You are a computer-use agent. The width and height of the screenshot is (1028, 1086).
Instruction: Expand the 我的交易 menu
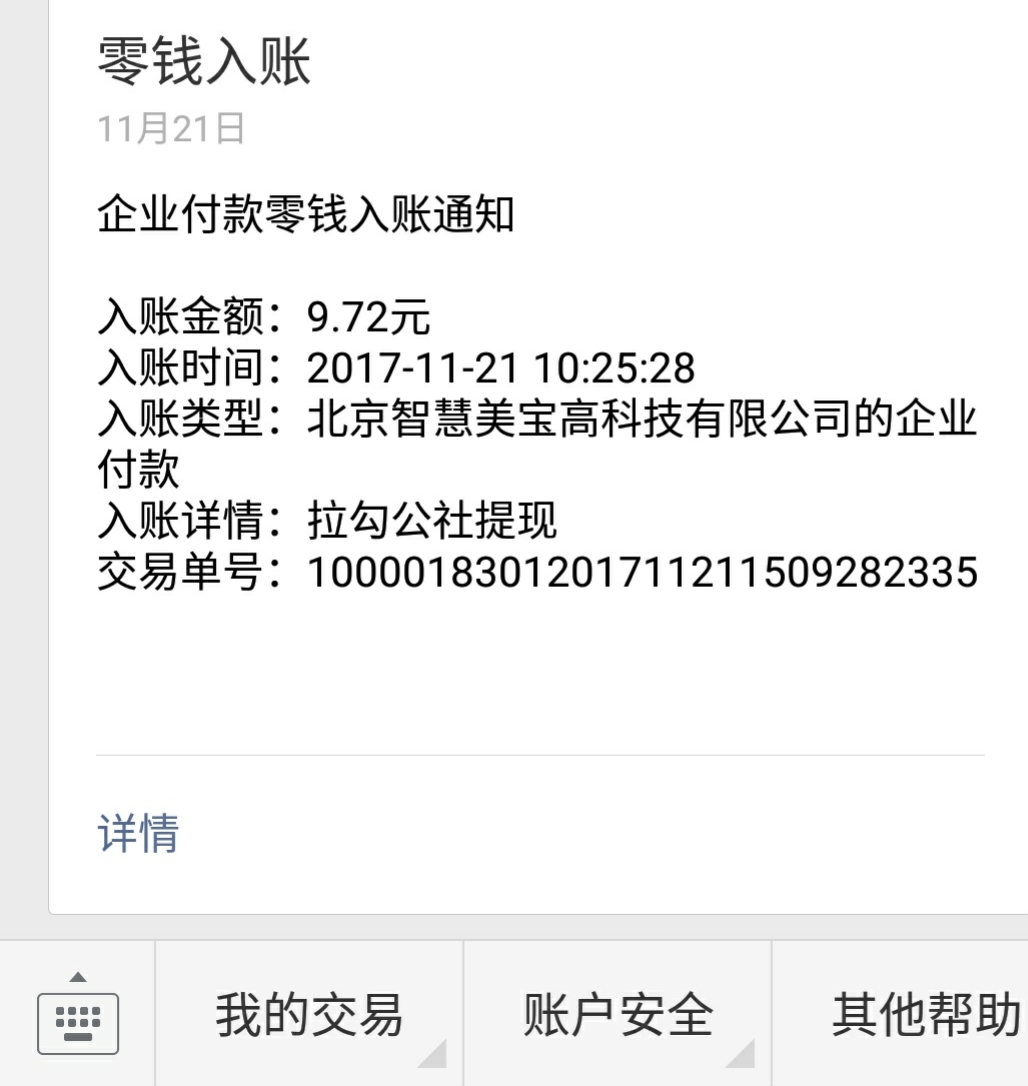[309, 1016]
